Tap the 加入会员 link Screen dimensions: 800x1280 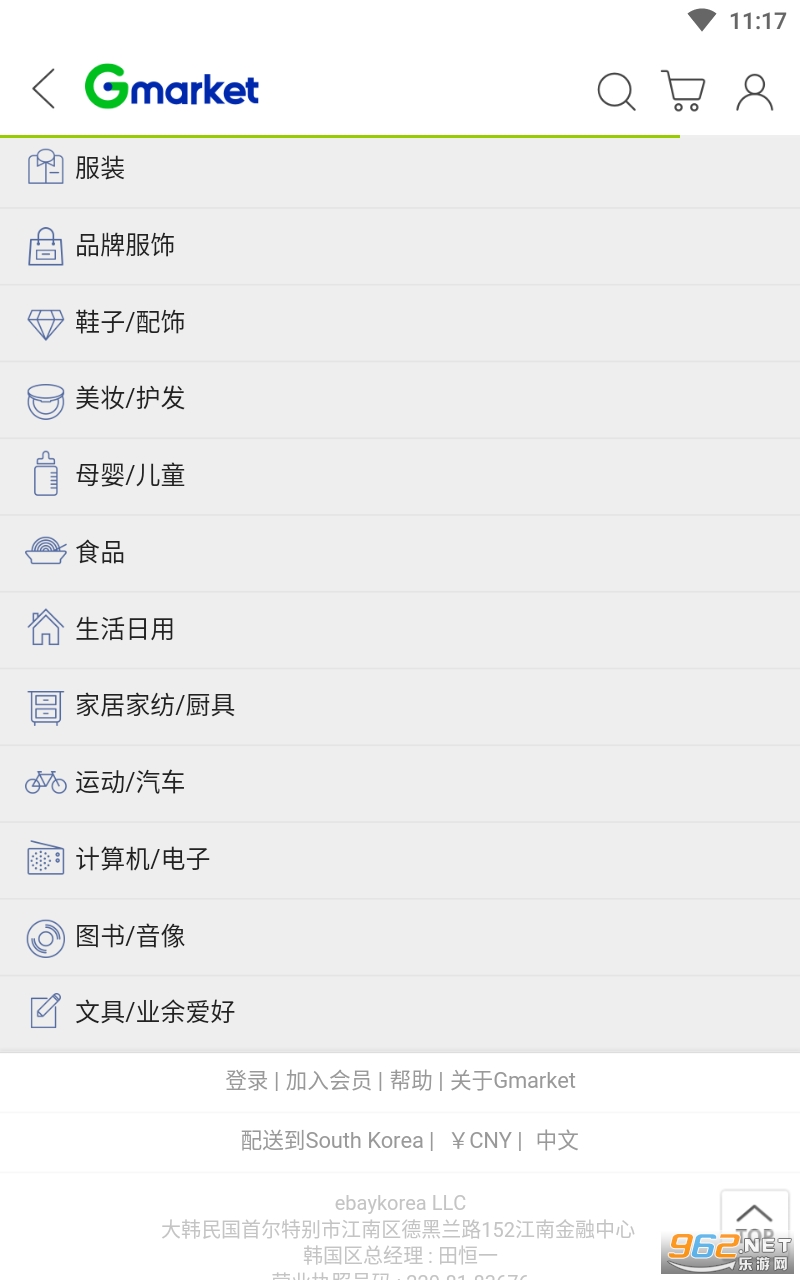coord(328,1080)
